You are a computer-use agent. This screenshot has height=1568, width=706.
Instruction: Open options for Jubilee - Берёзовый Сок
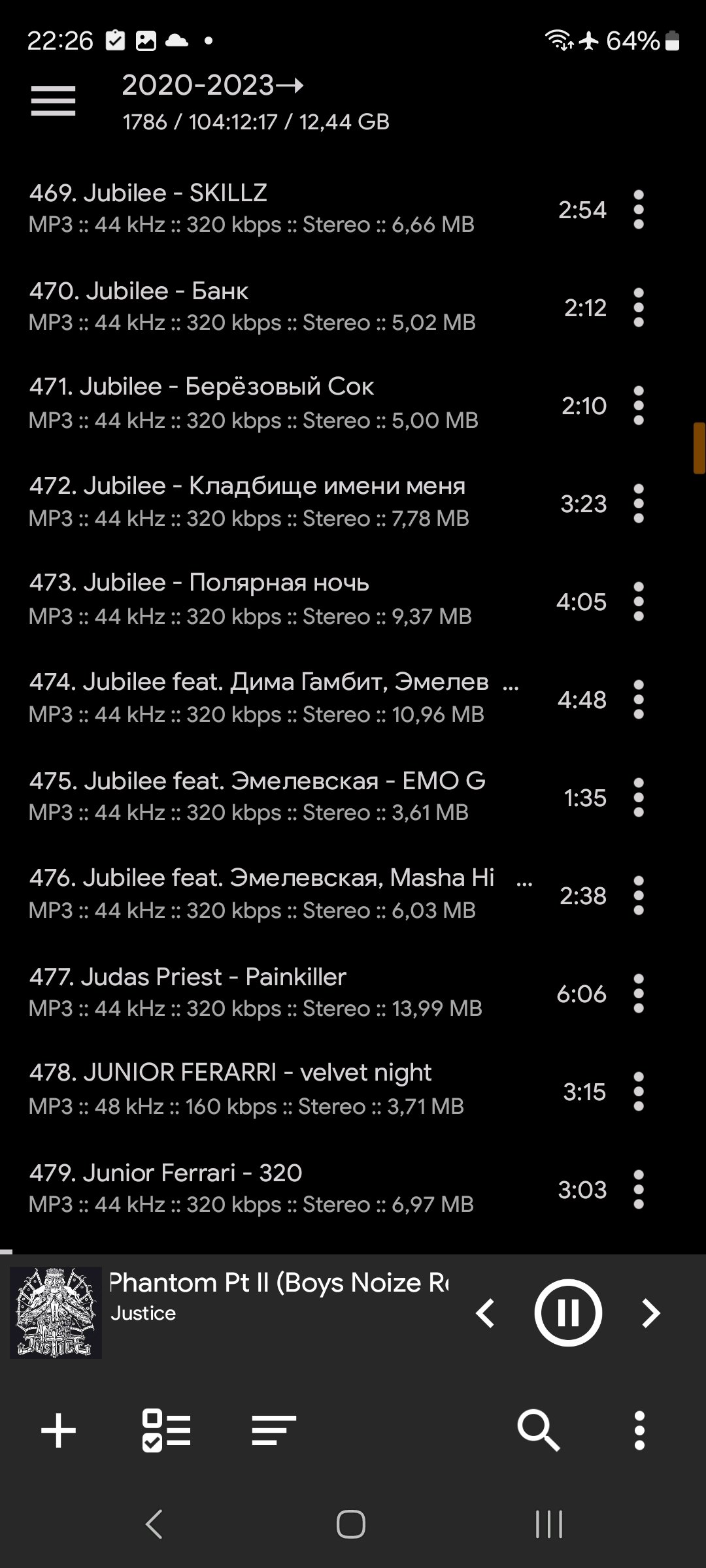(x=639, y=405)
